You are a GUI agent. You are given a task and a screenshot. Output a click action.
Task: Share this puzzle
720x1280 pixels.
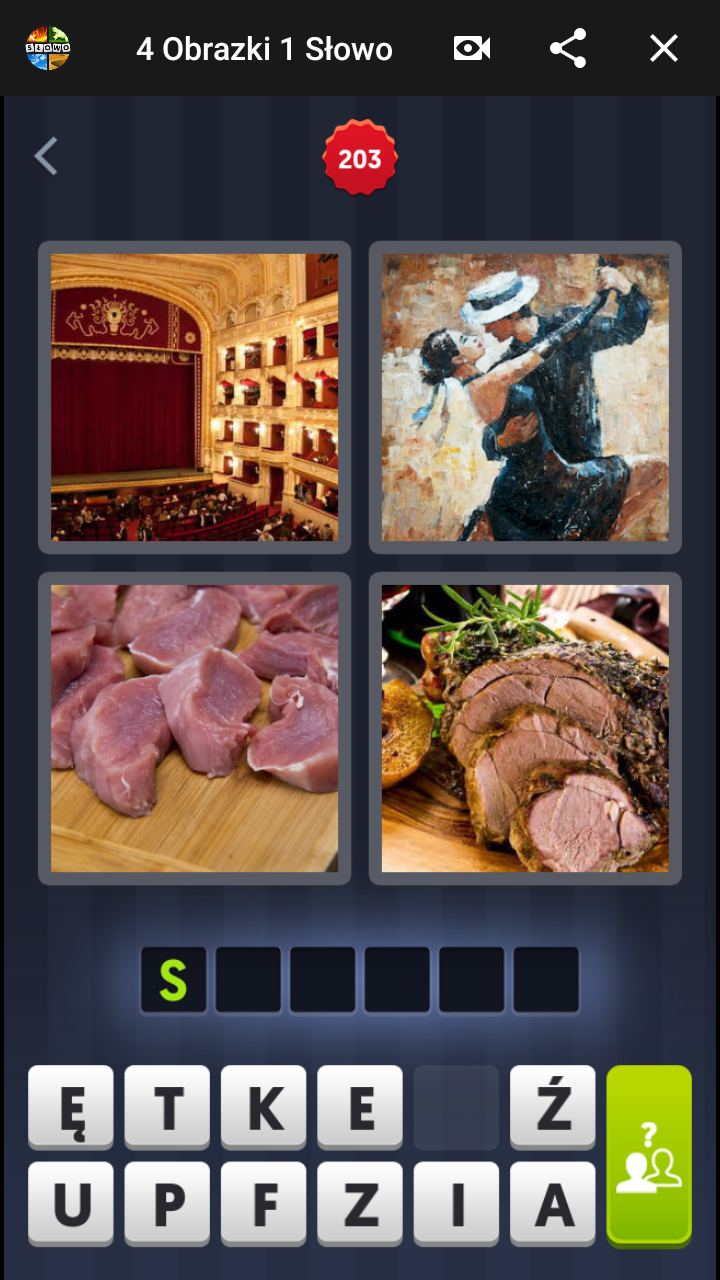click(x=568, y=48)
